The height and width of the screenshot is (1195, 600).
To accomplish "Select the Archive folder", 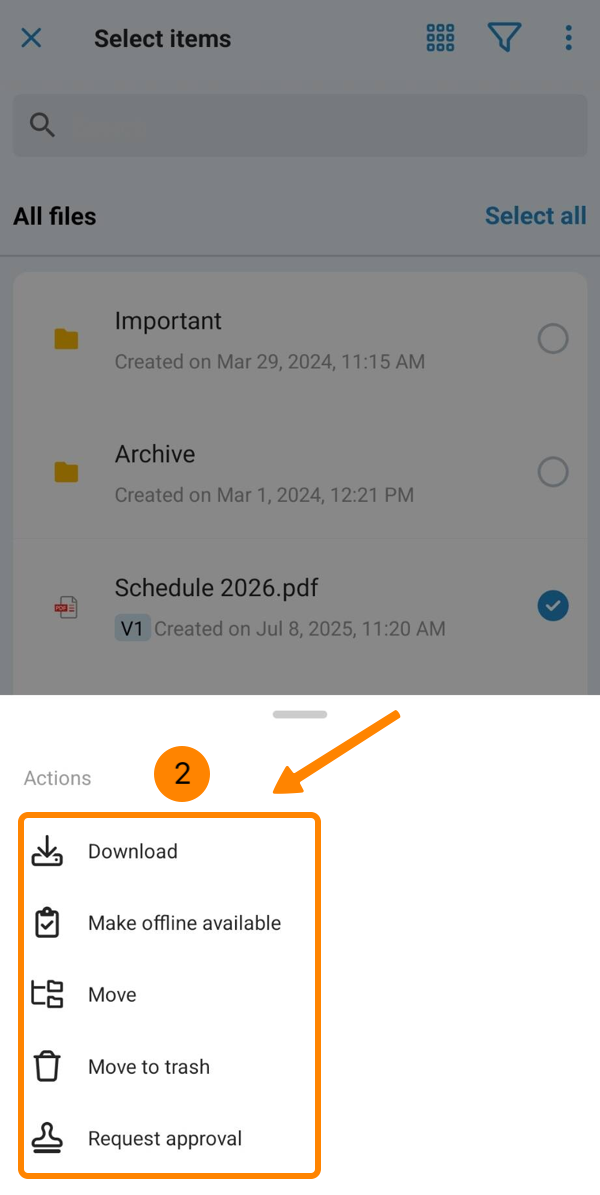I will tap(553, 471).
